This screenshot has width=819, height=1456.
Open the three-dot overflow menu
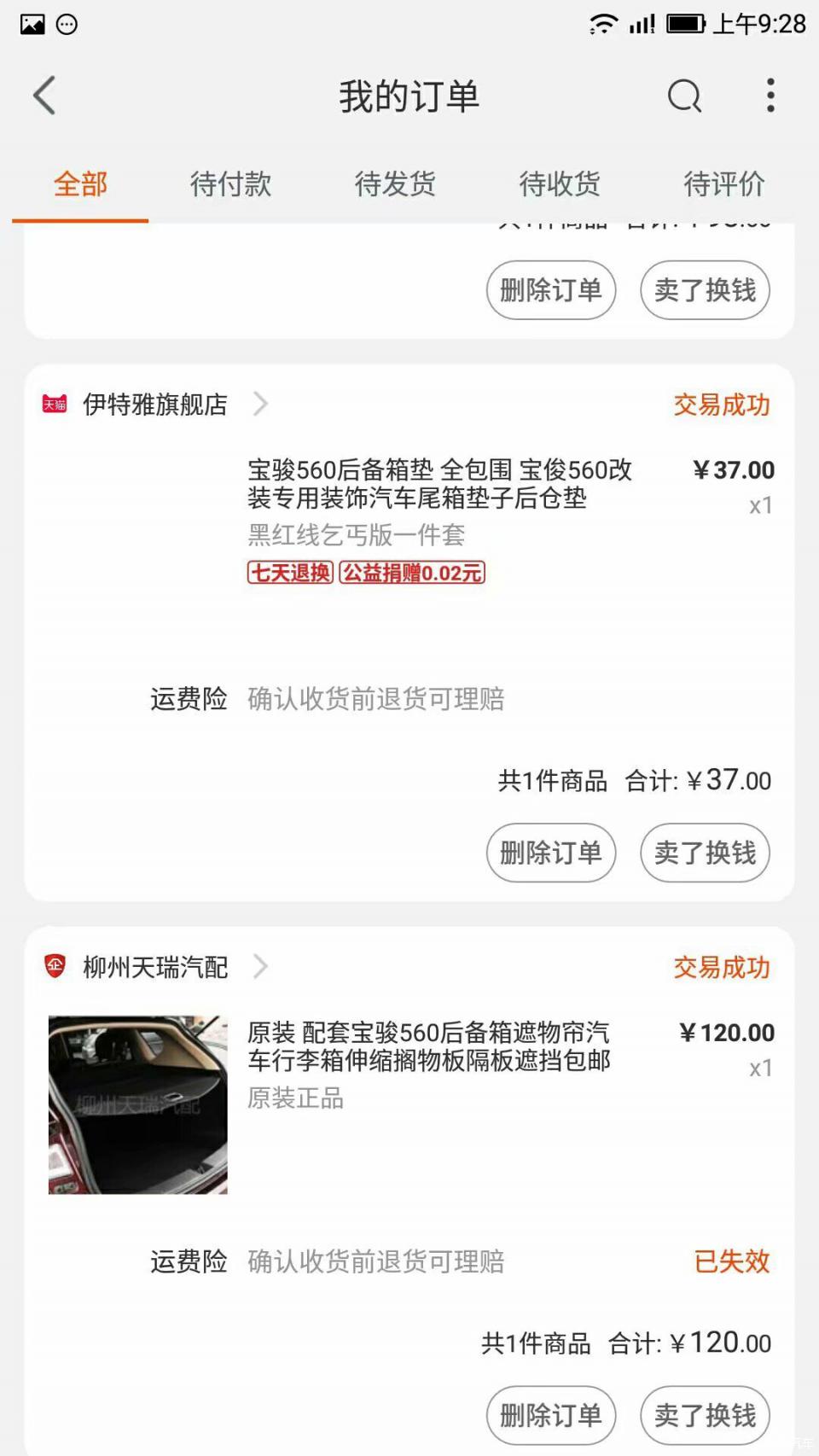770,96
